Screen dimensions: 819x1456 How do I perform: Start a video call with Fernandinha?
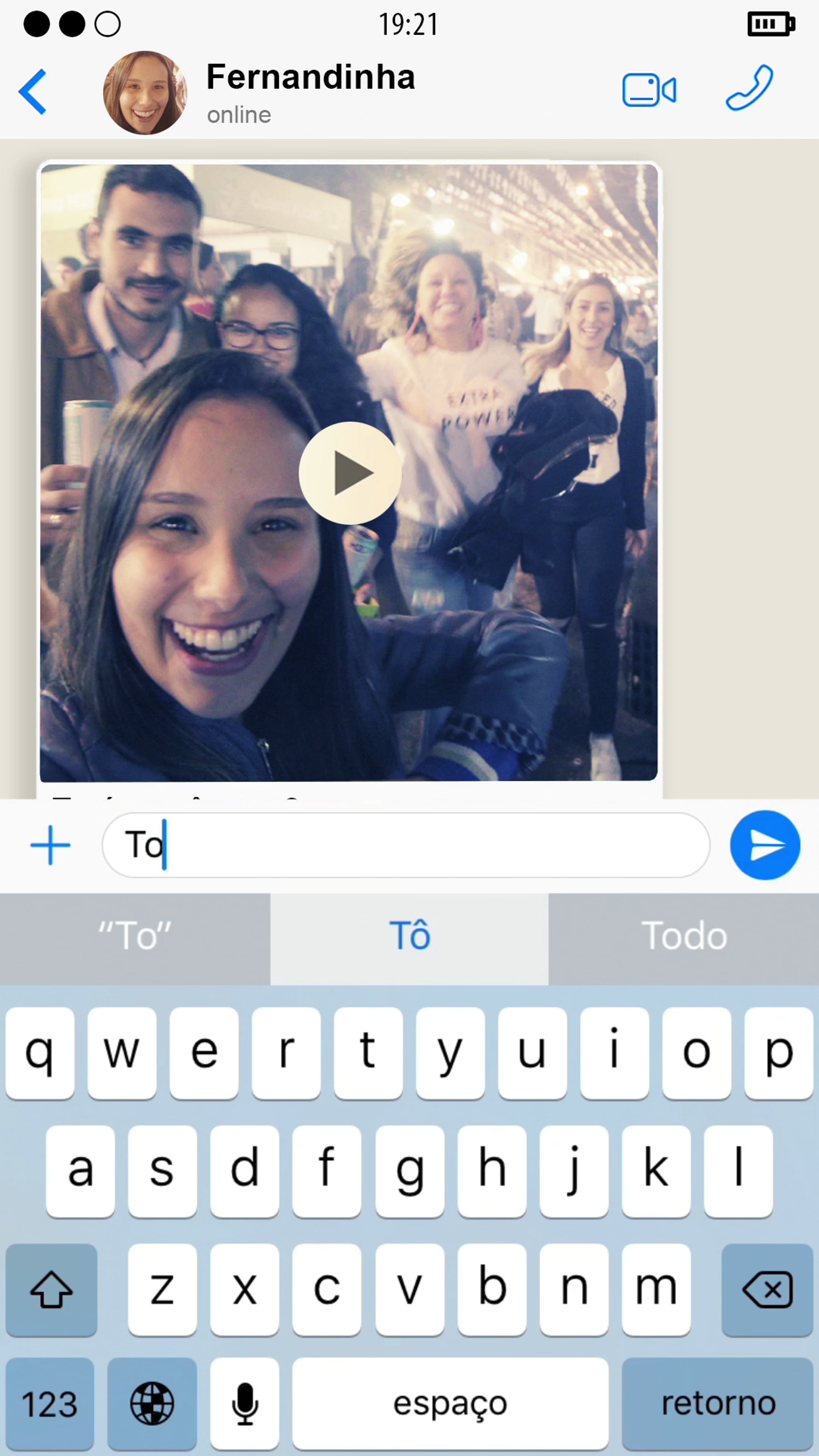pyautogui.click(x=649, y=90)
